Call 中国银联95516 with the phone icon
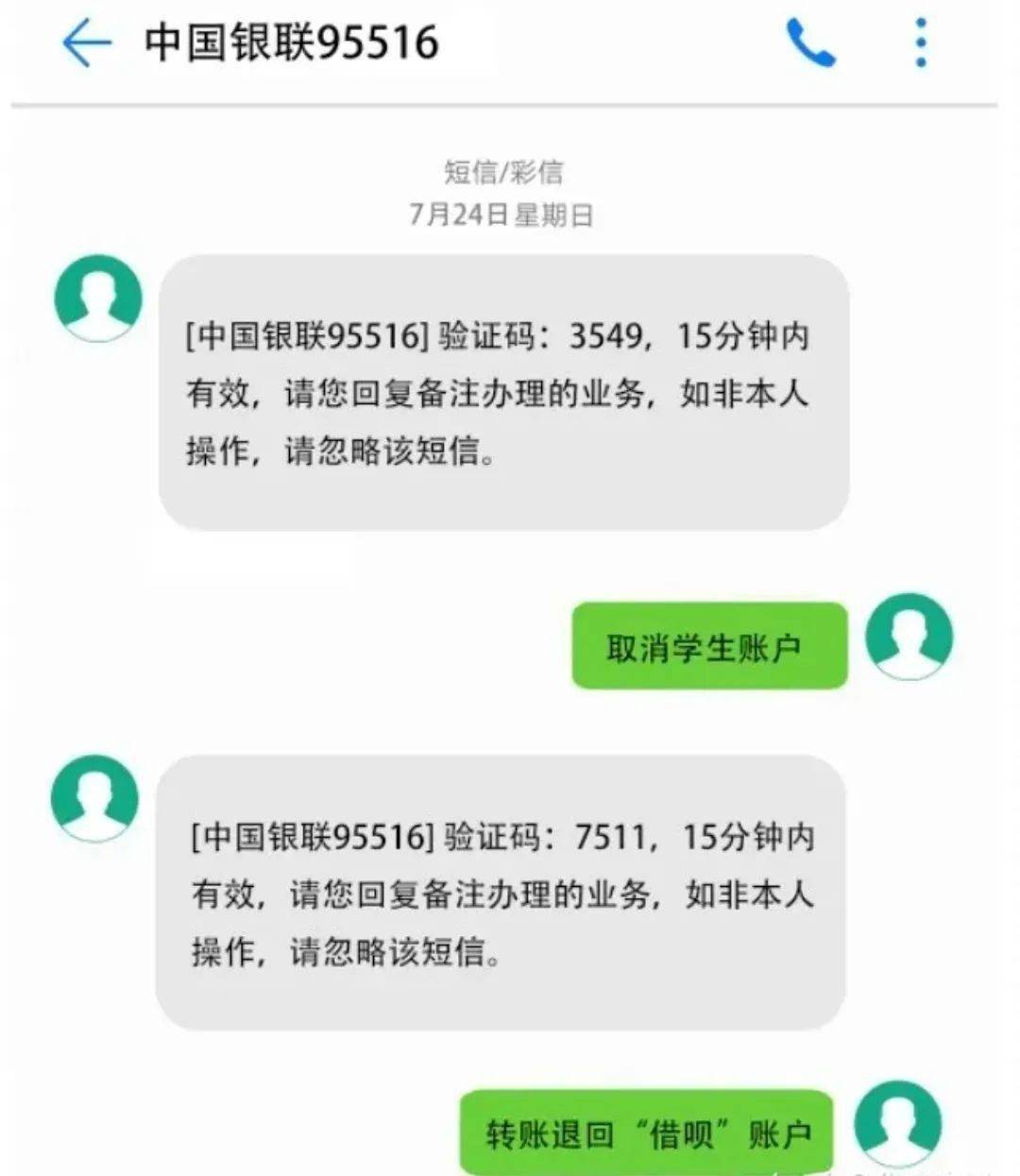Image resolution: width=1020 pixels, height=1176 pixels. pyautogui.click(x=810, y=43)
